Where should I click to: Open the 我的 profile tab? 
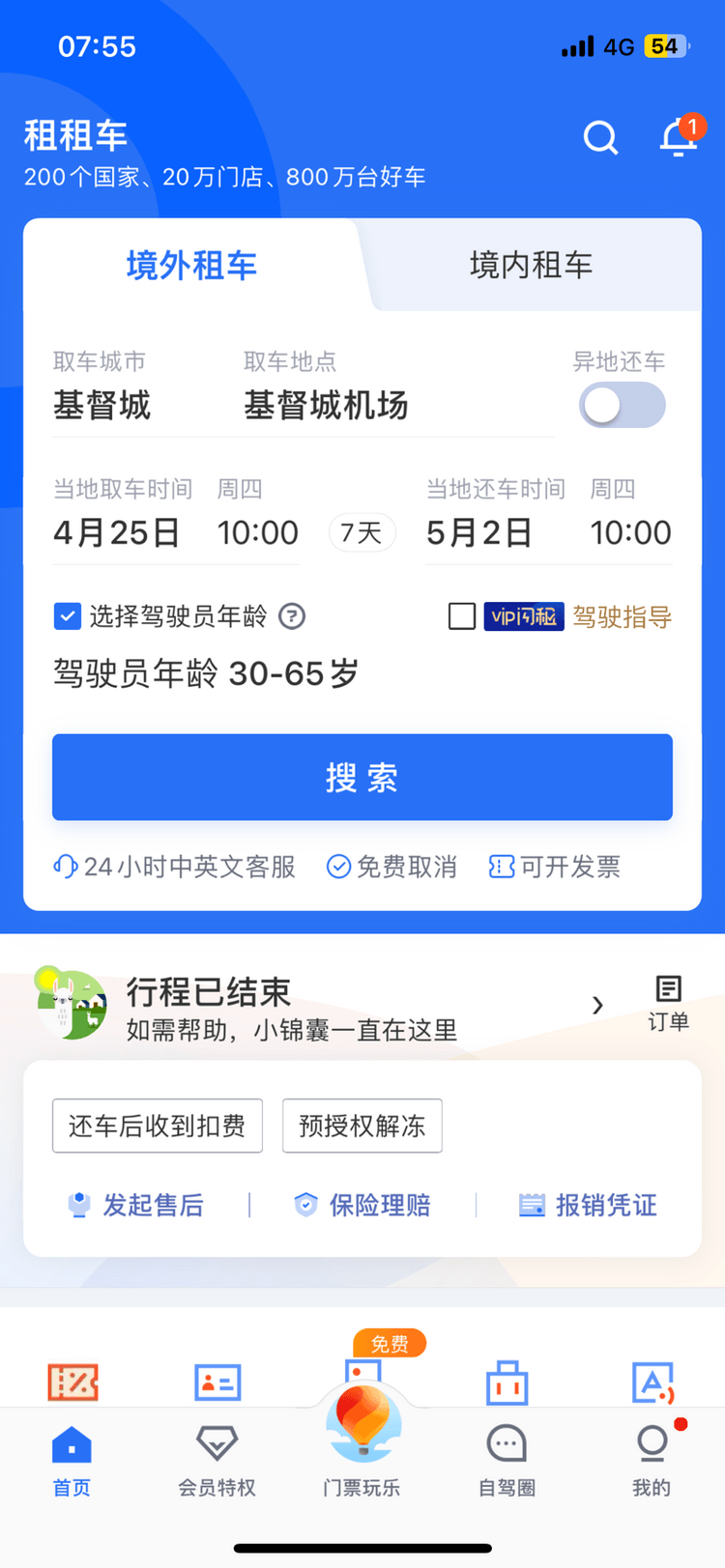tap(652, 1461)
